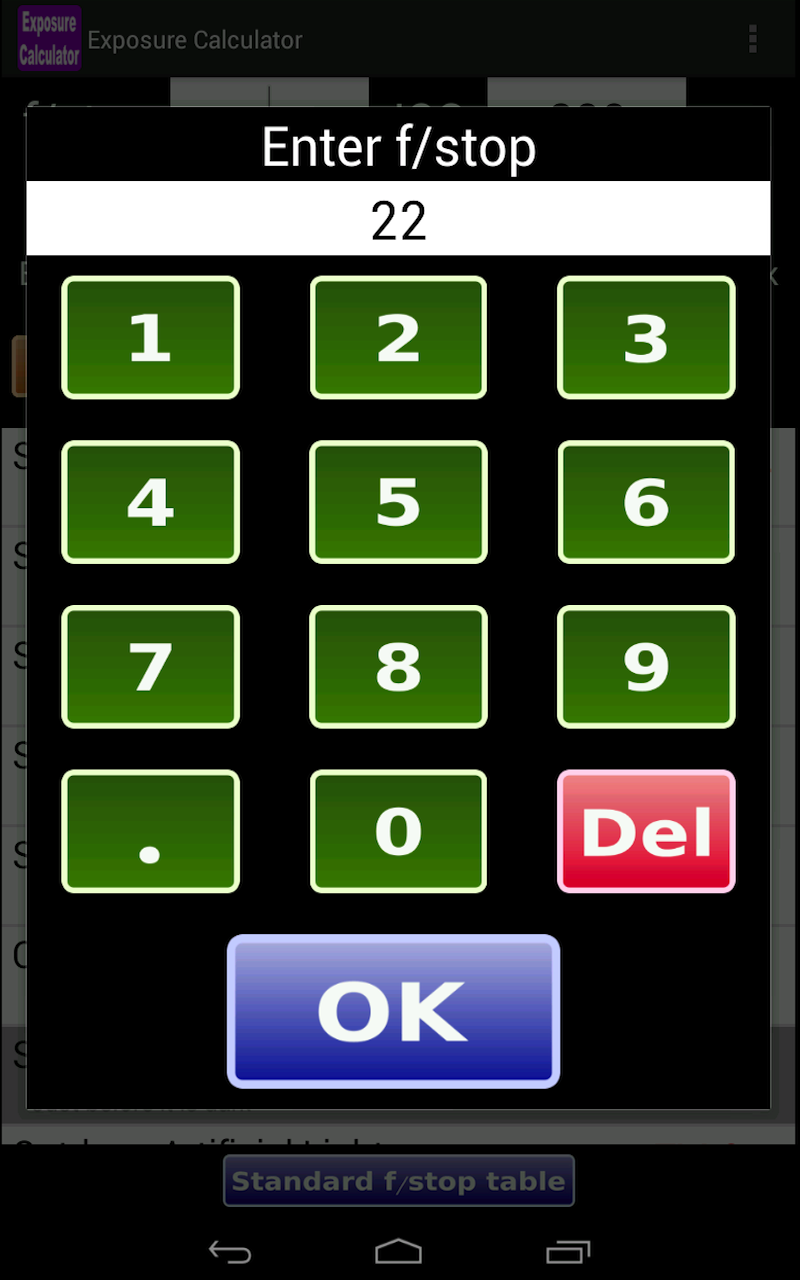
Task: Enter digit 8
Action: click(x=398, y=667)
